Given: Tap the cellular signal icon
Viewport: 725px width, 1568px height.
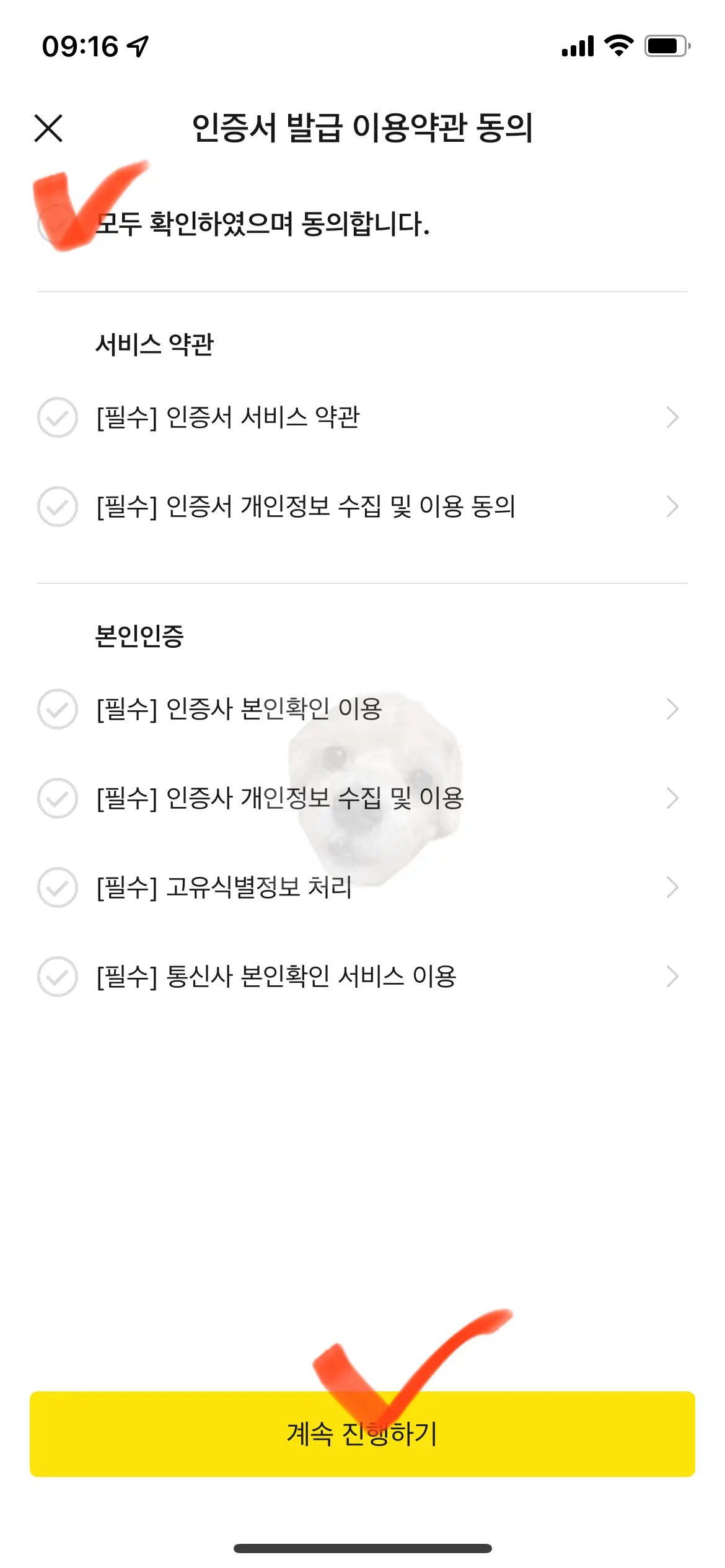Looking at the screenshot, I should [577, 45].
